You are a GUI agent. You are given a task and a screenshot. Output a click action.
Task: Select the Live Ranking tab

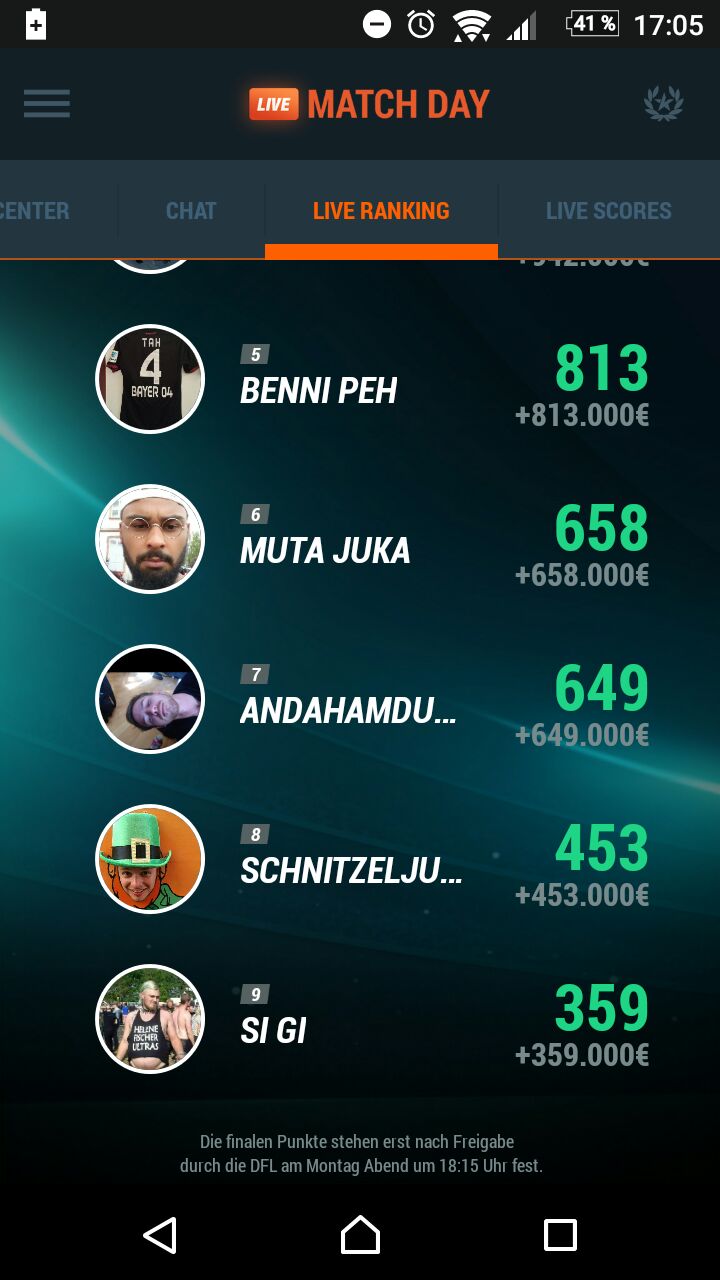[381, 211]
